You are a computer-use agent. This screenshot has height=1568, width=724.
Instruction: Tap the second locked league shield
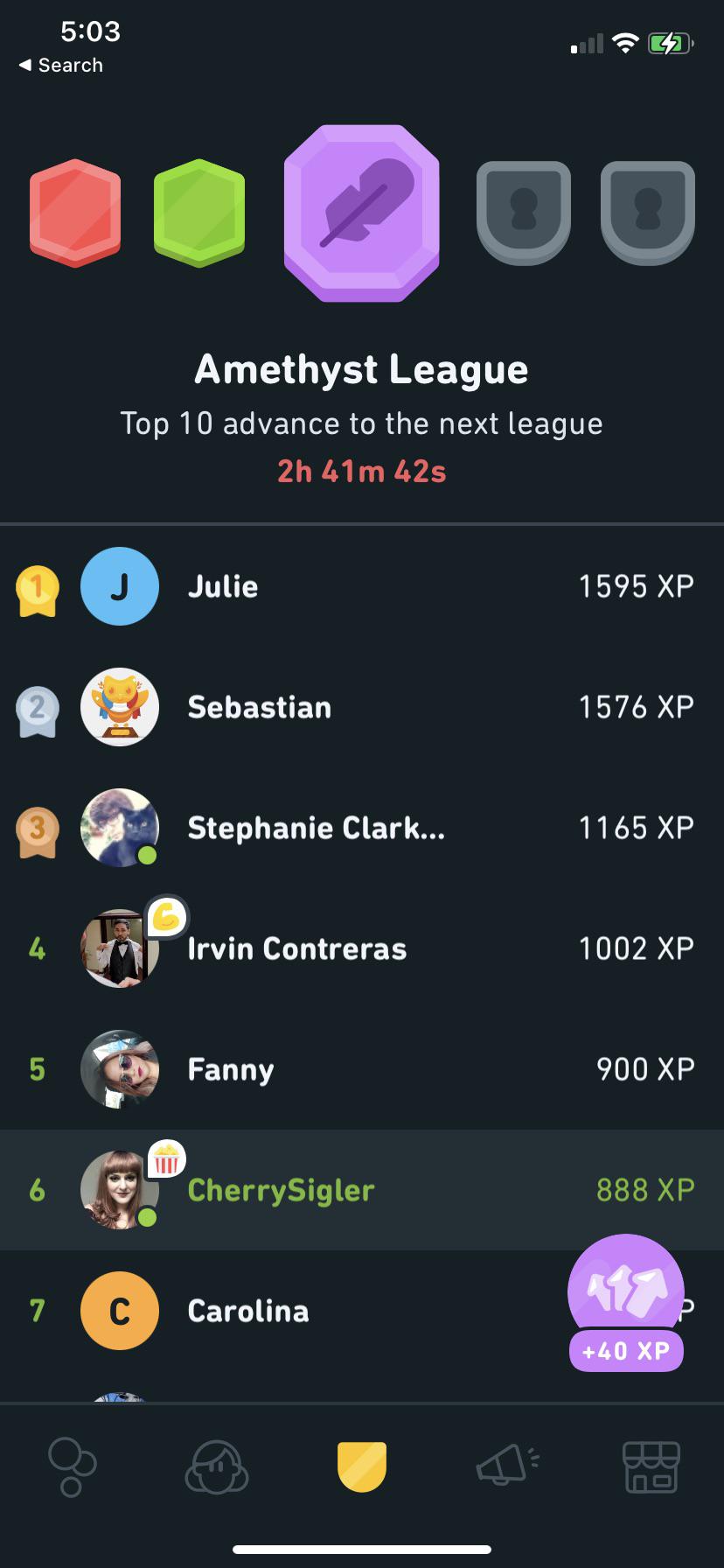point(648,213)
